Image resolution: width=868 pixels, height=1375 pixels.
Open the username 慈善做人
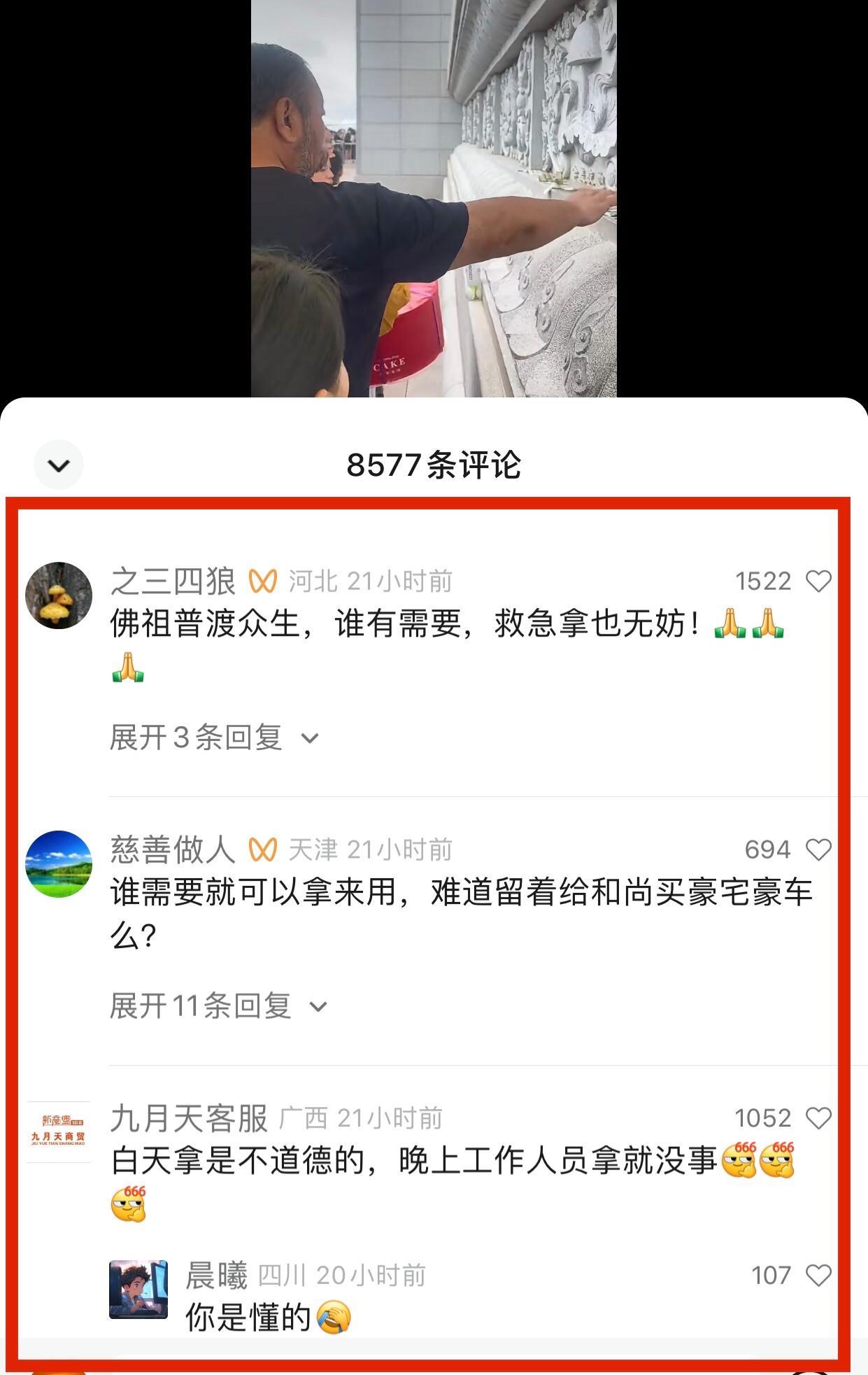tap(173, 850)
